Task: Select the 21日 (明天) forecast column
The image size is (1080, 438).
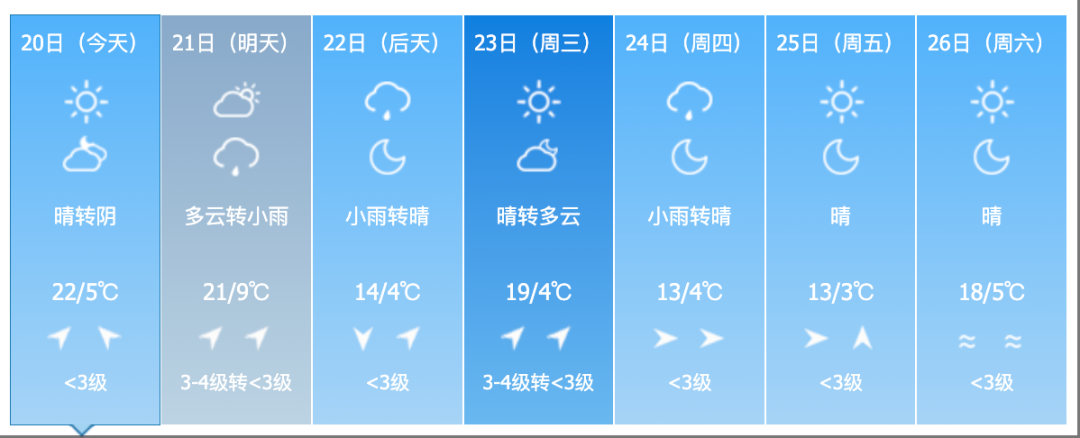Action: point(236,220)
